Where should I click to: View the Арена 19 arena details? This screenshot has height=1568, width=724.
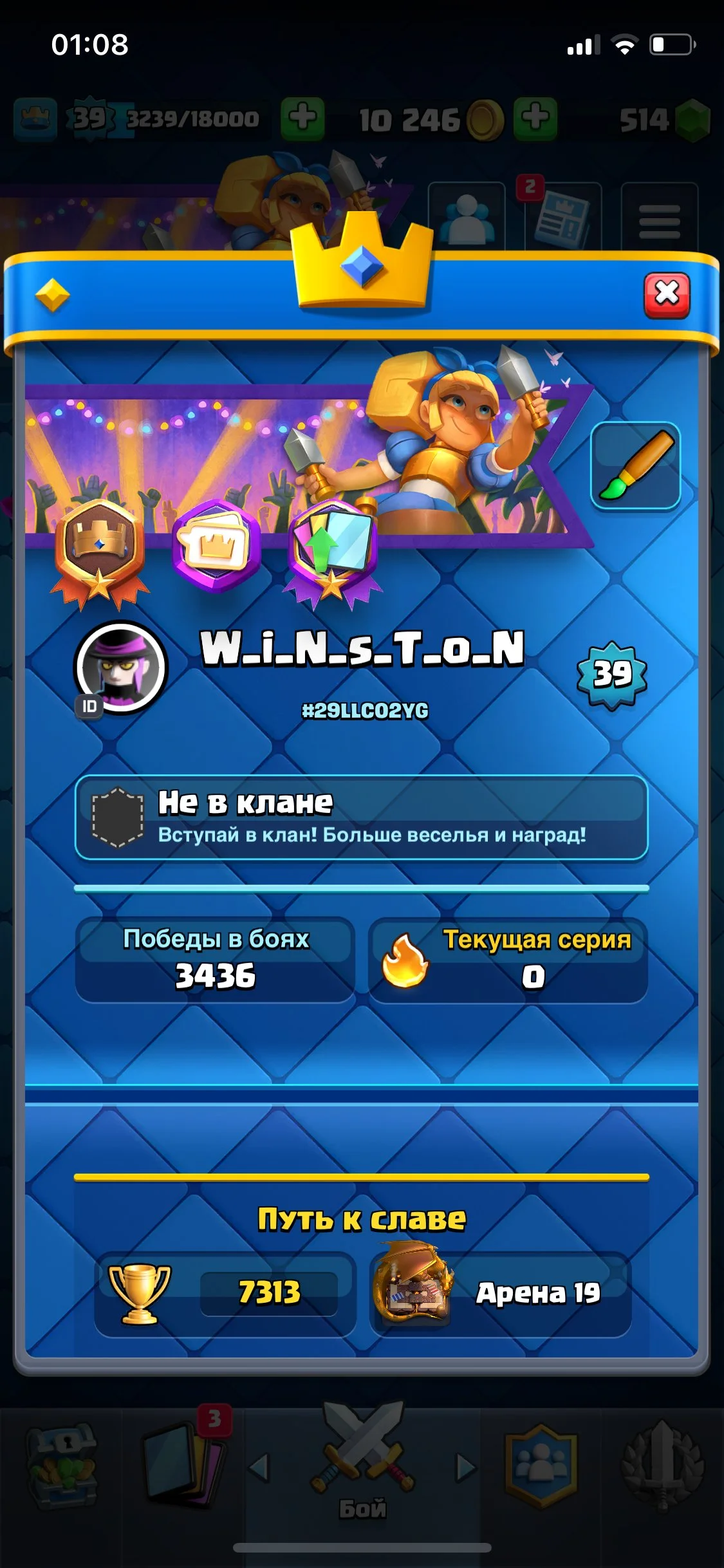coord(501,1293)
